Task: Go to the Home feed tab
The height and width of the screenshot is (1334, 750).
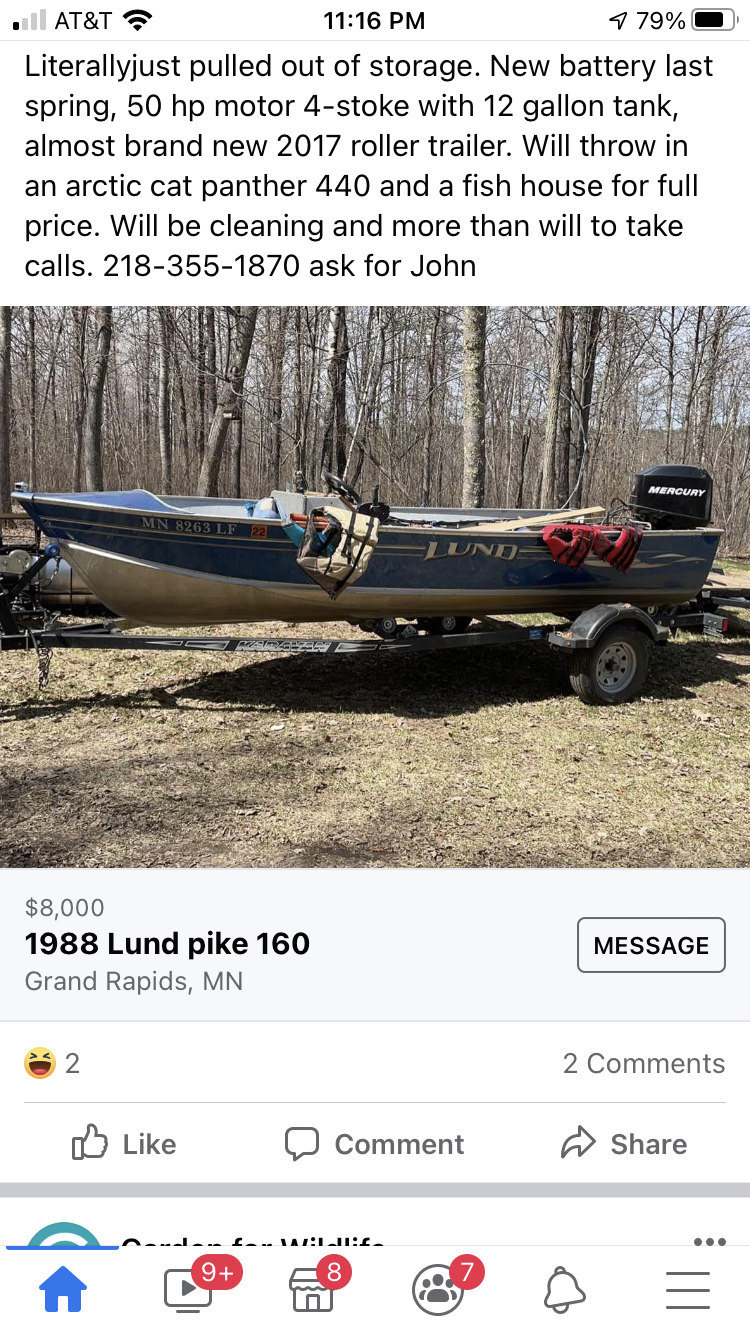Action: point(62,1291)
